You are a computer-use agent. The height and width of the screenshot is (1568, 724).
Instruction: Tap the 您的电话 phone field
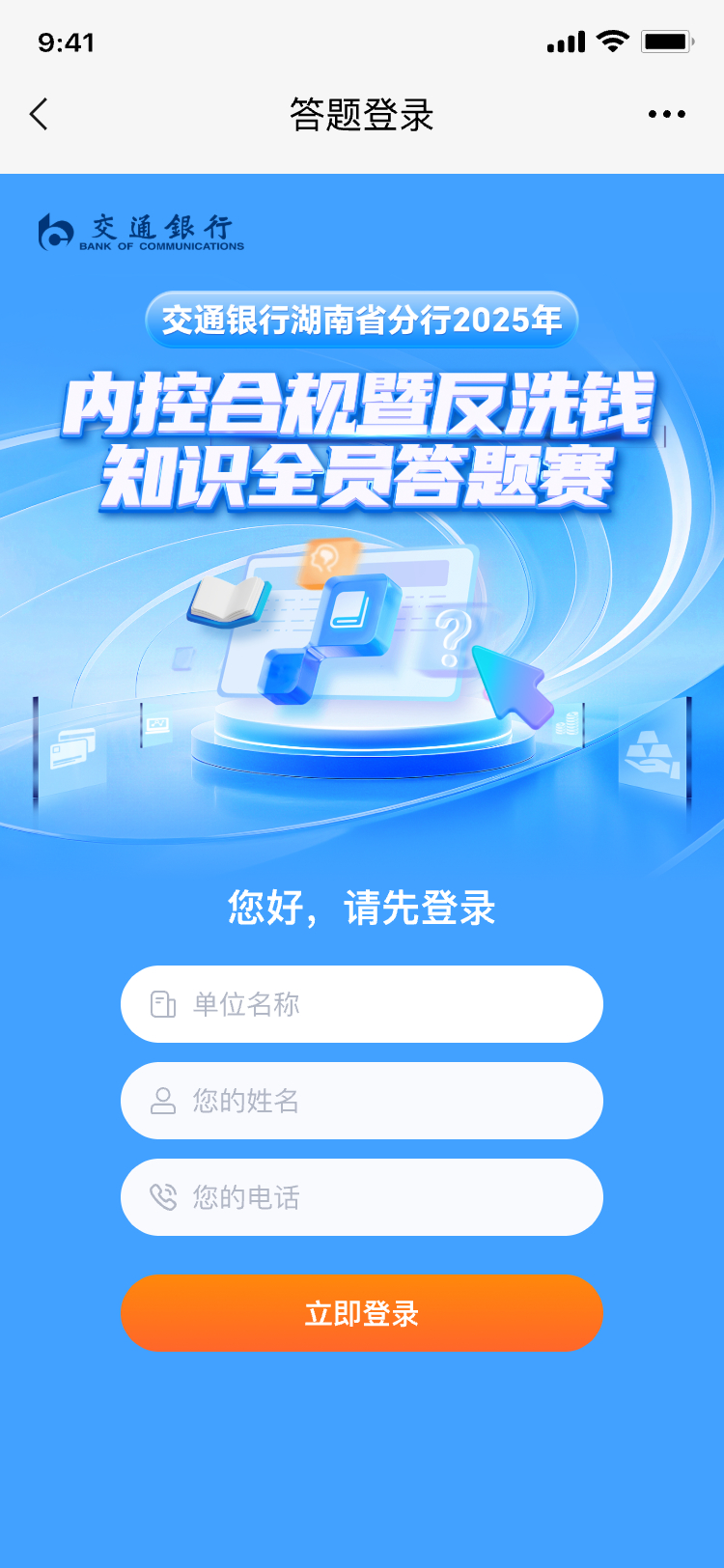[362, 1197]
